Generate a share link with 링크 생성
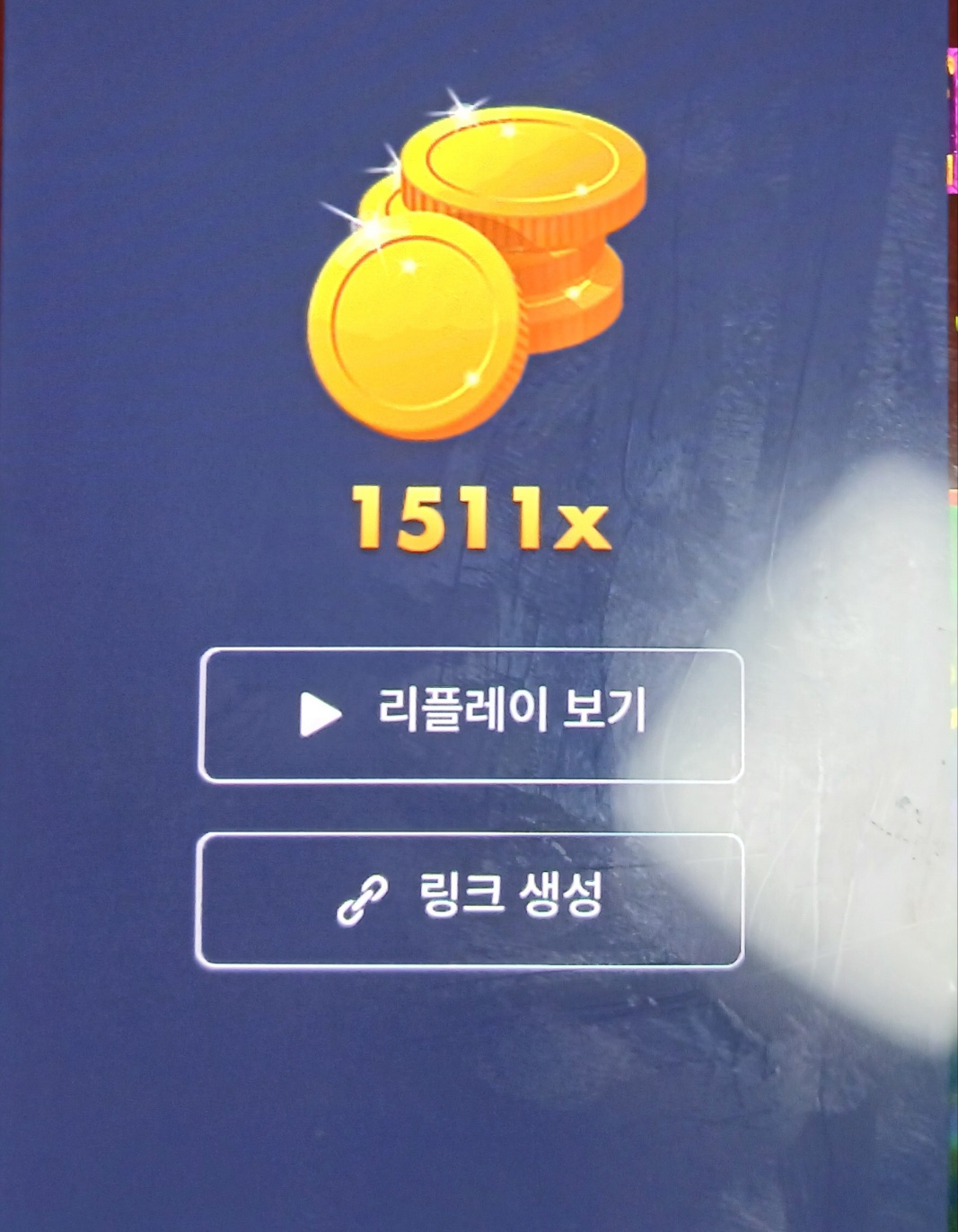 (470, 900)
